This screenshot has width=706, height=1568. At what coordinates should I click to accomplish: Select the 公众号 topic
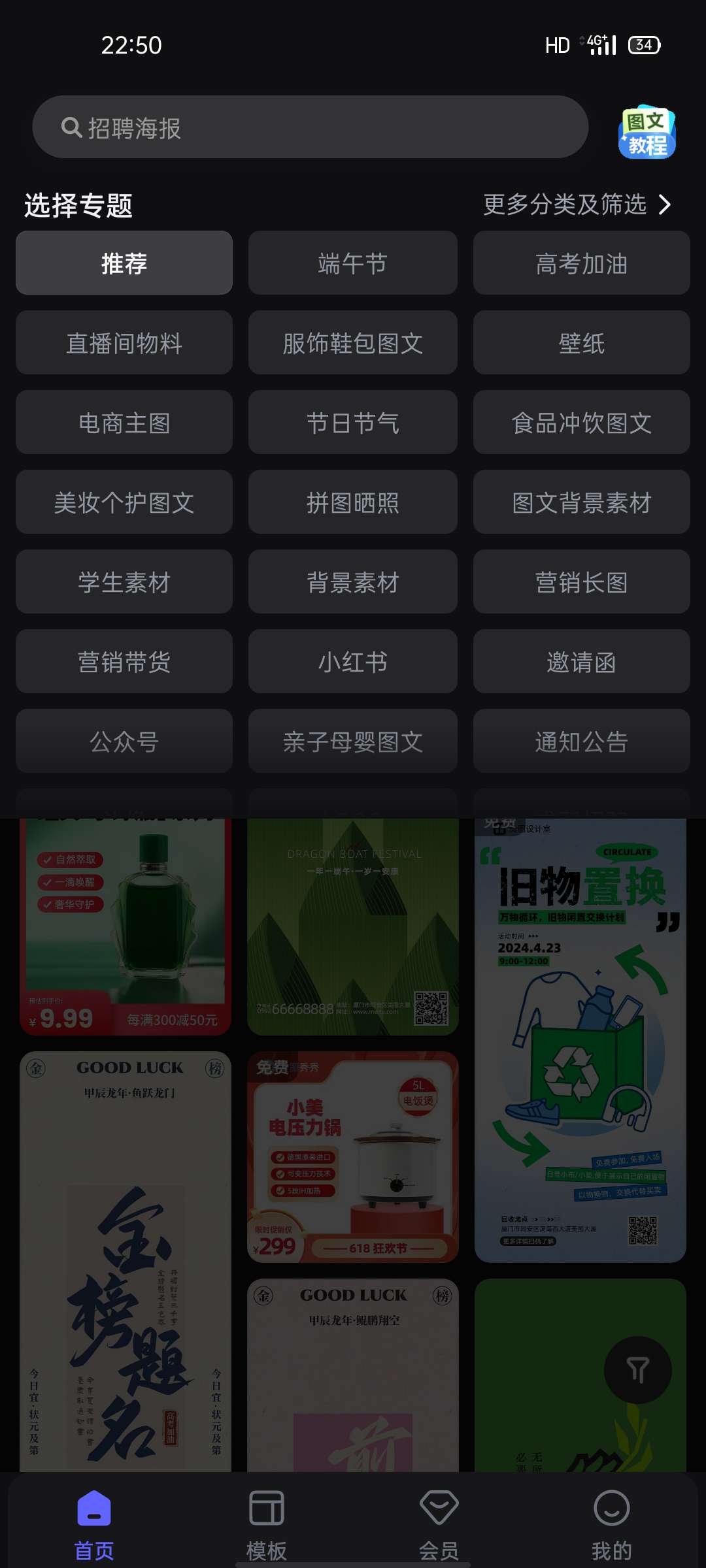tap(124, 742)
